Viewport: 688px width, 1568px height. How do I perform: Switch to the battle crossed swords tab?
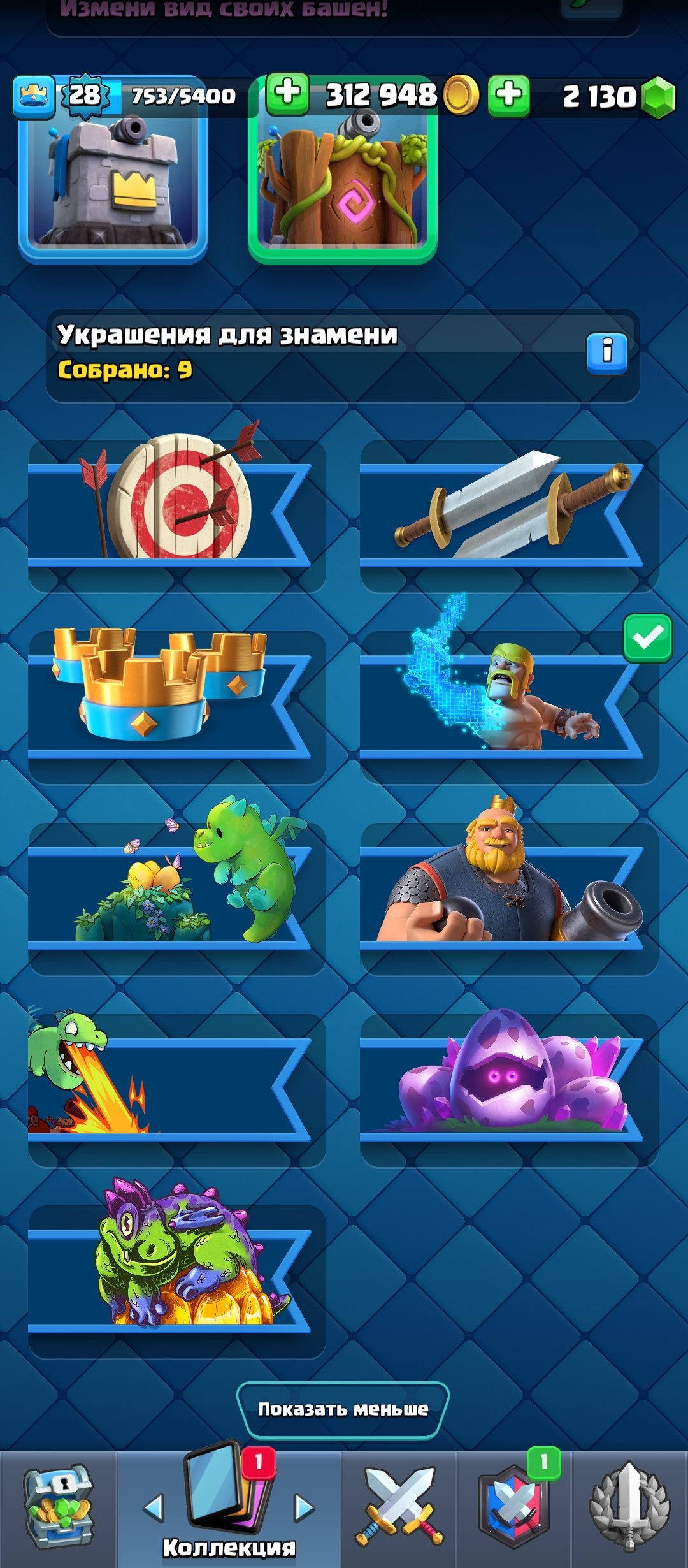pyautogui.click(x=399, y=1509)
